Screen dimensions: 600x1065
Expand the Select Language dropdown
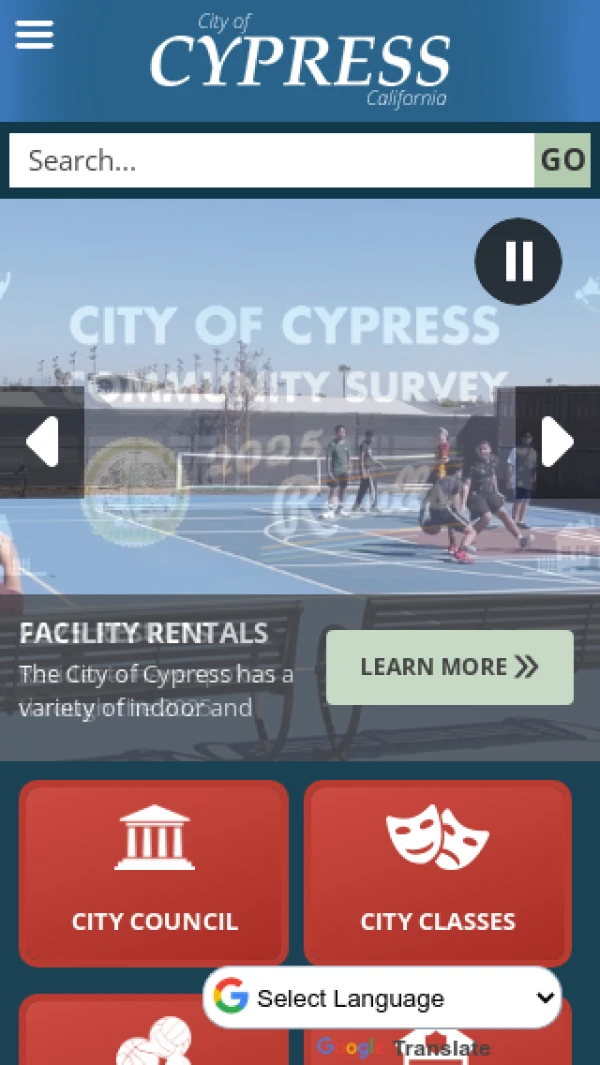coord(382,998)
